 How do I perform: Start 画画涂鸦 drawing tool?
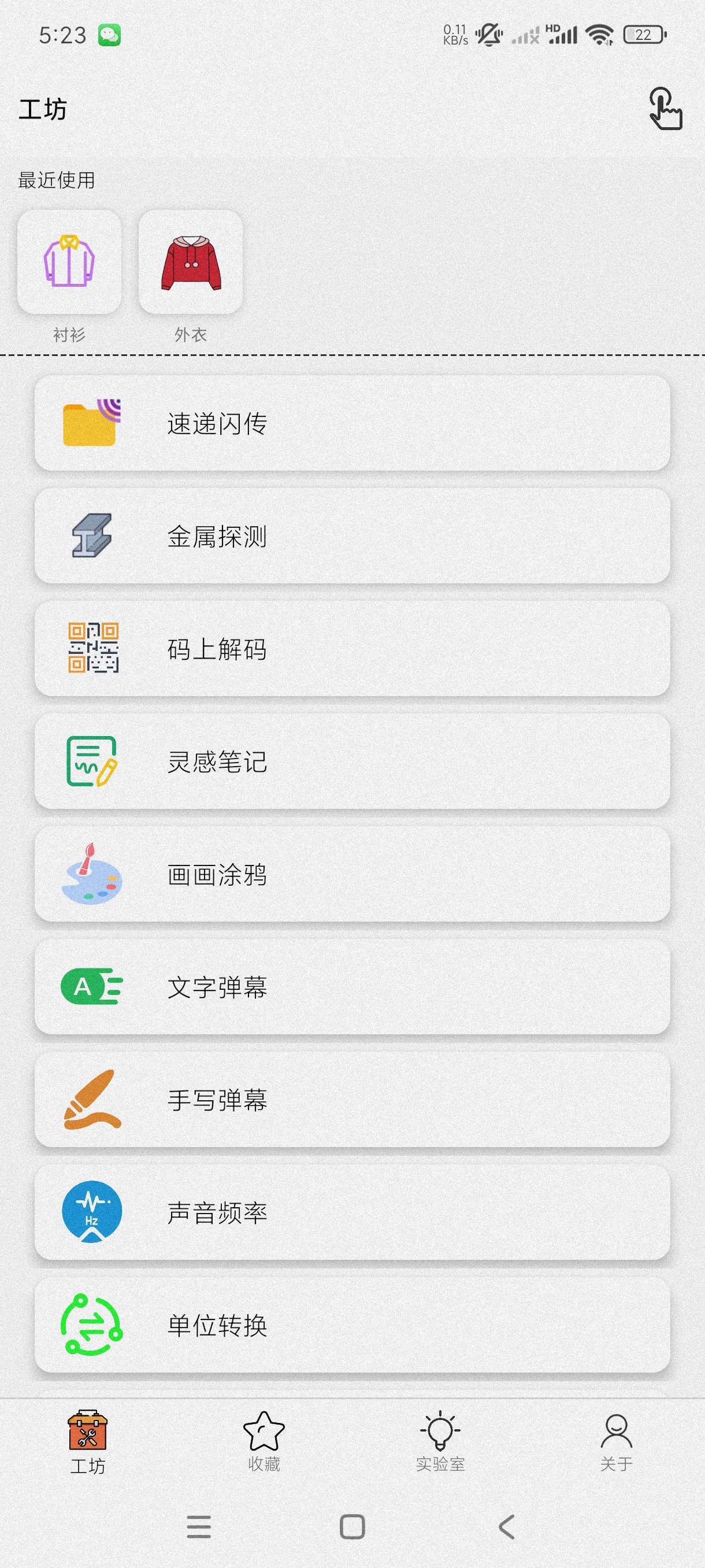point(352,874)
